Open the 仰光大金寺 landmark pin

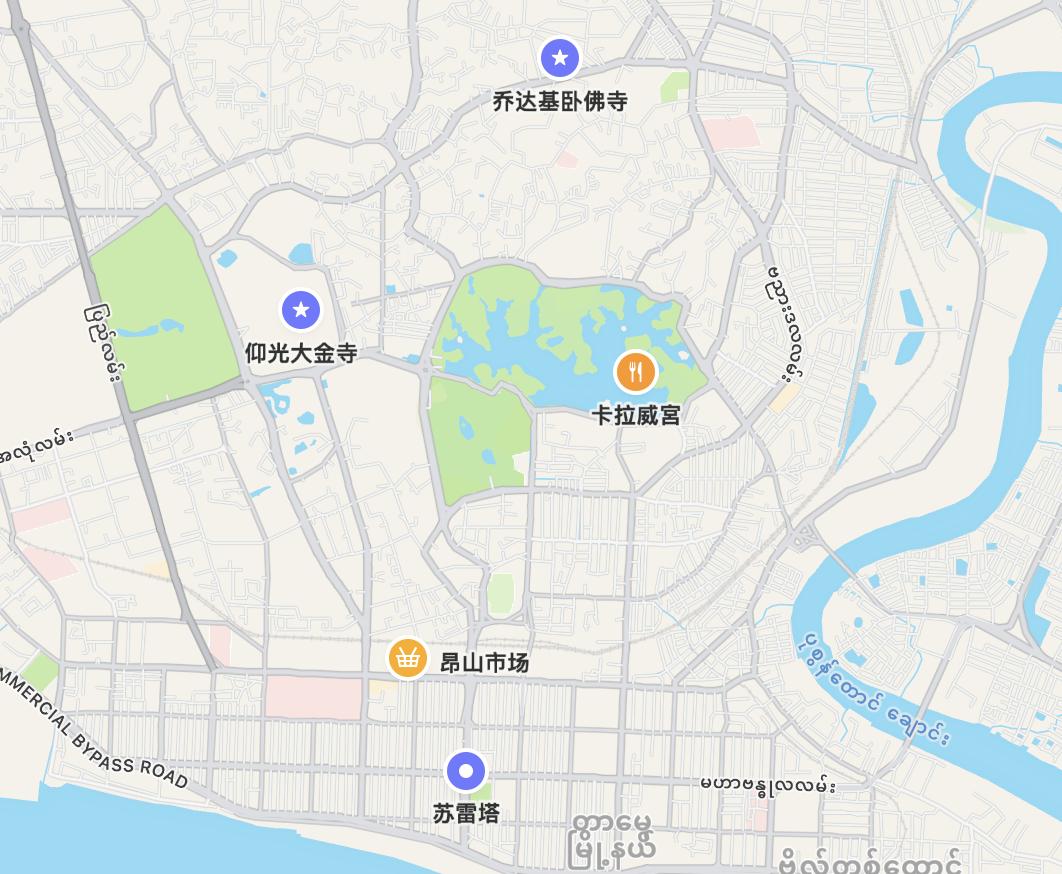point(300,311)
